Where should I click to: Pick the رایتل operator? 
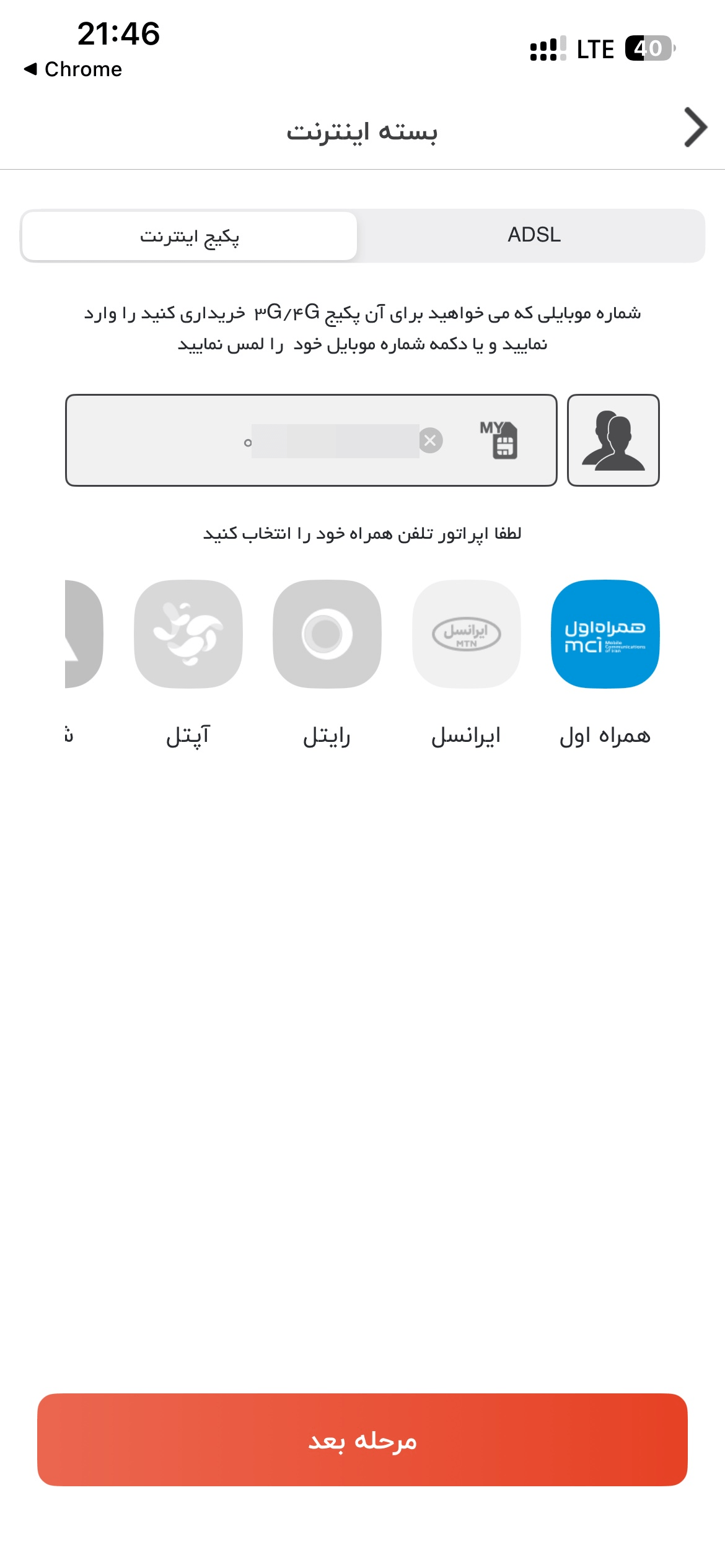327,634
